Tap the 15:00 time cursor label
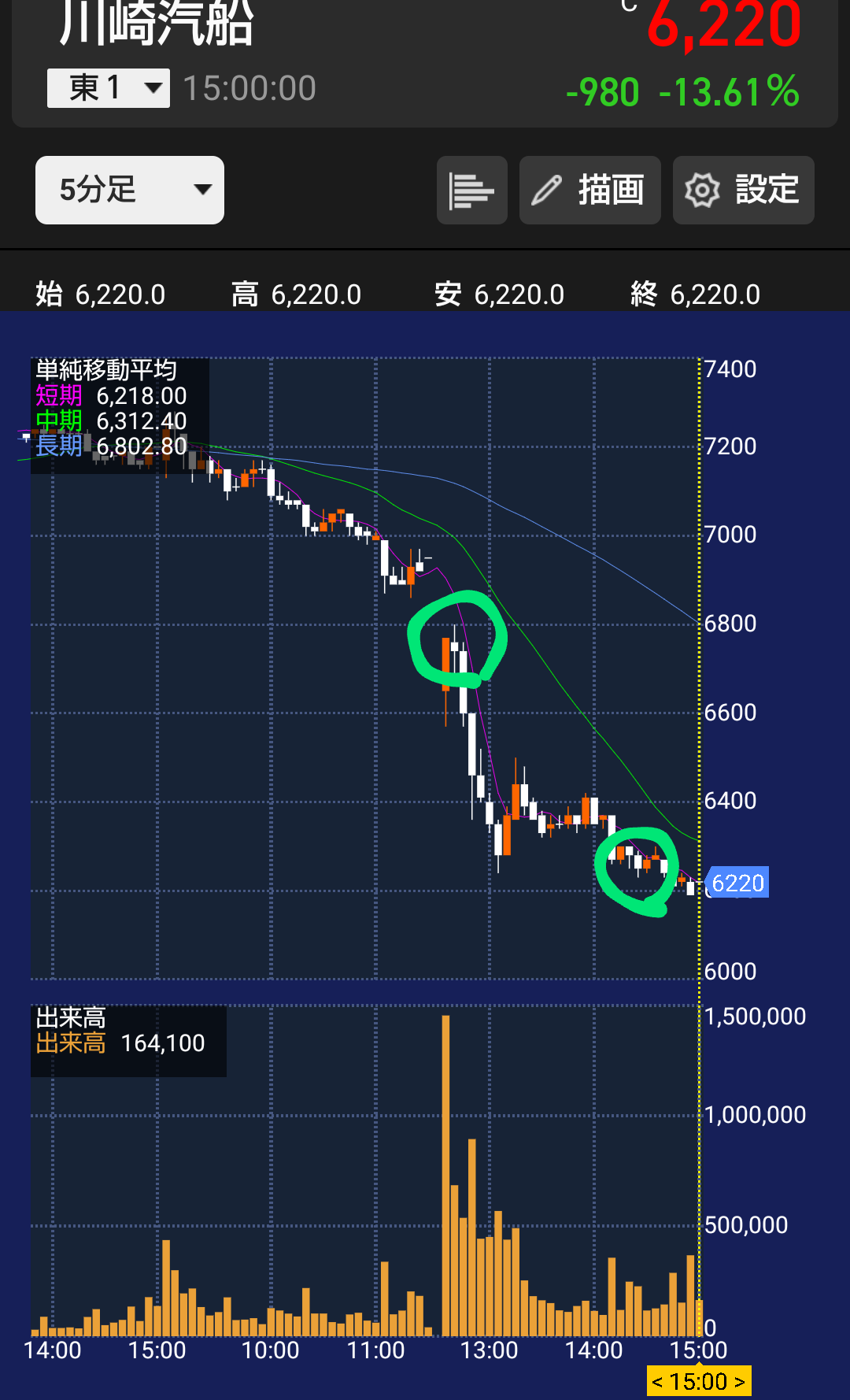Viewport: 850px width, 1400px height. coord(699,1381)
